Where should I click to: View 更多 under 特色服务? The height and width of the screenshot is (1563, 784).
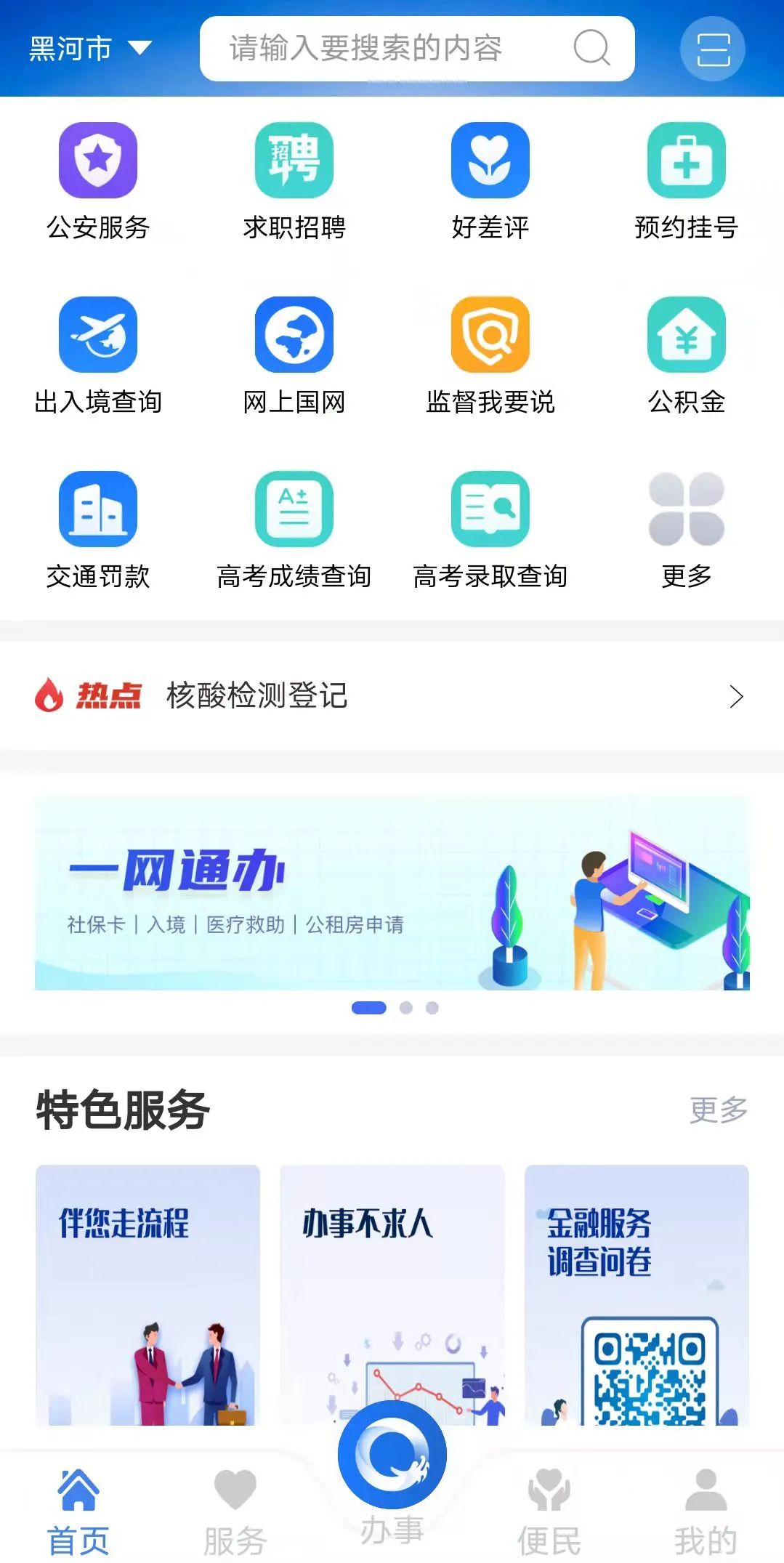718,1110
